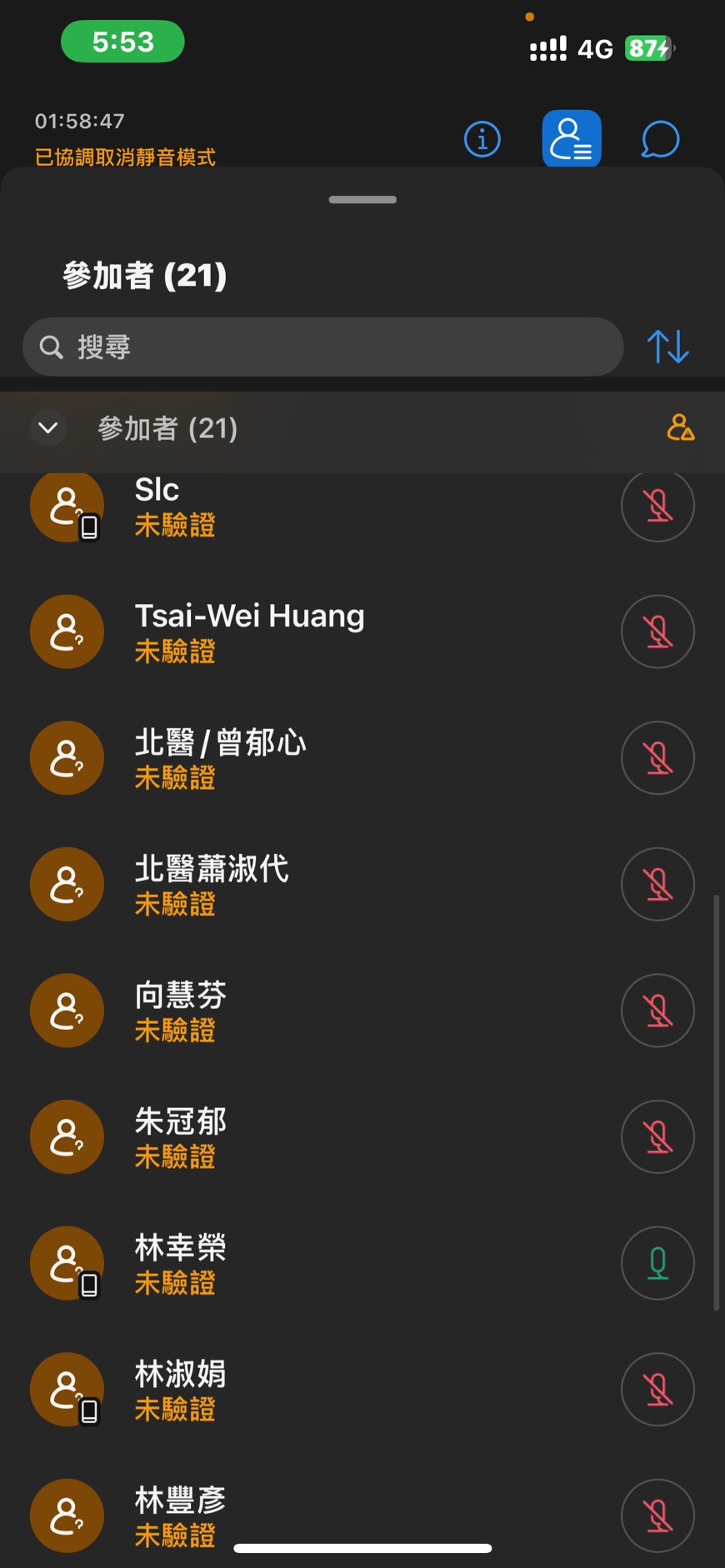Unmute 朱冠郁 microphone
Viewport: 725px width, 1568px height.
click(x=657, y=1137)
